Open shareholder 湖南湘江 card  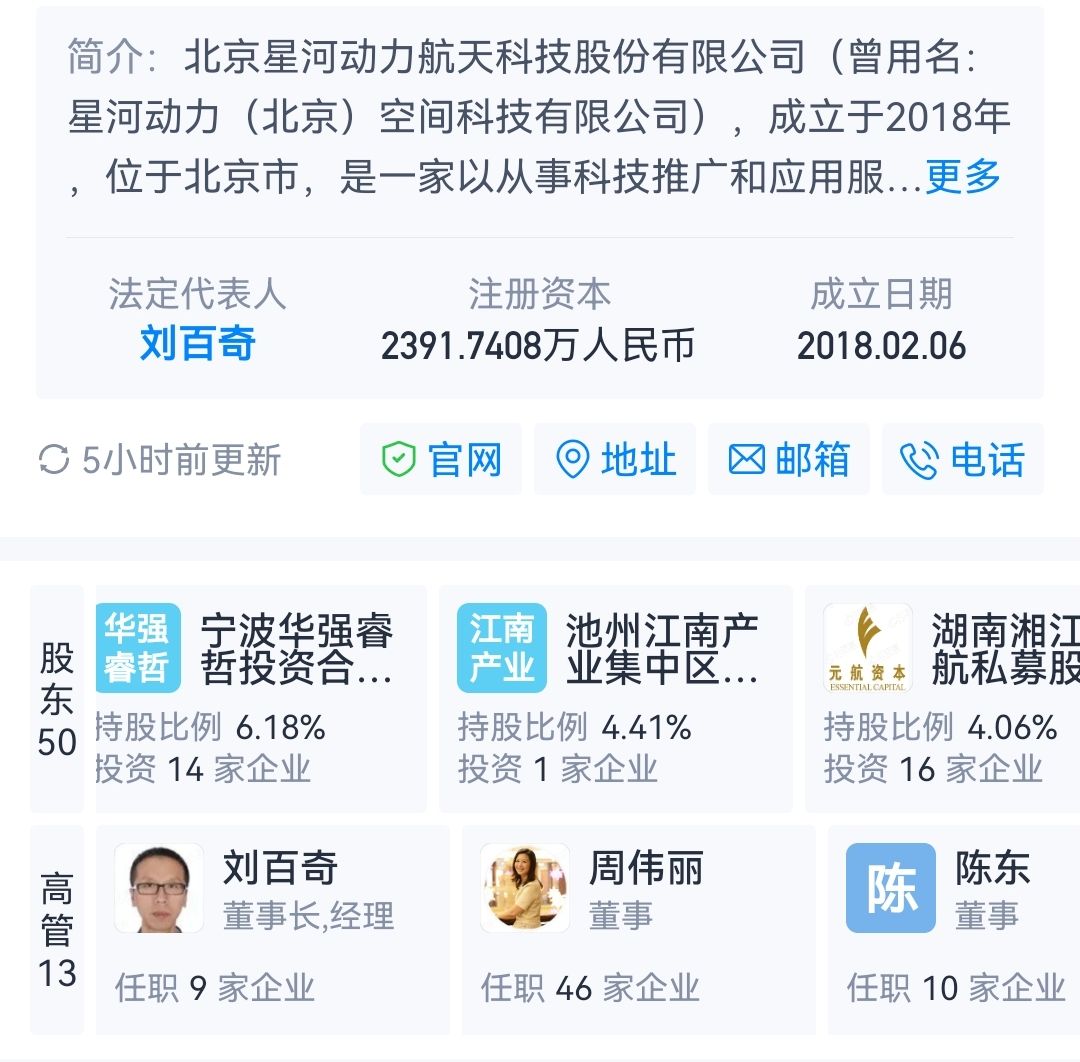point(945,698)
